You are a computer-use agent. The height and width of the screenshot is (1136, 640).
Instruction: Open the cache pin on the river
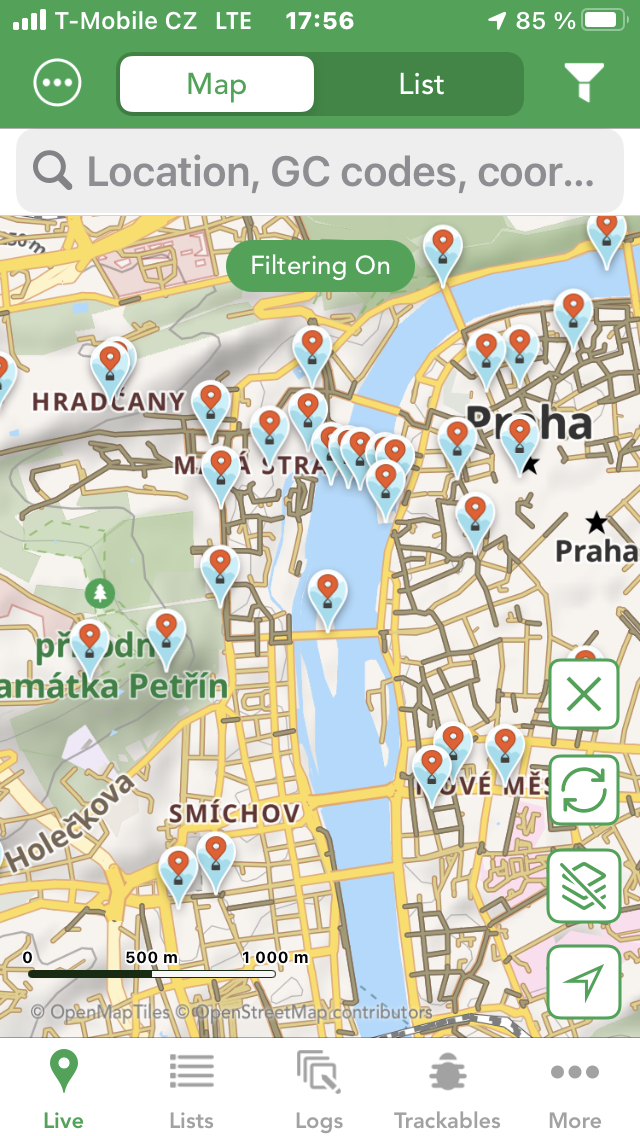[x=328, y=599]
